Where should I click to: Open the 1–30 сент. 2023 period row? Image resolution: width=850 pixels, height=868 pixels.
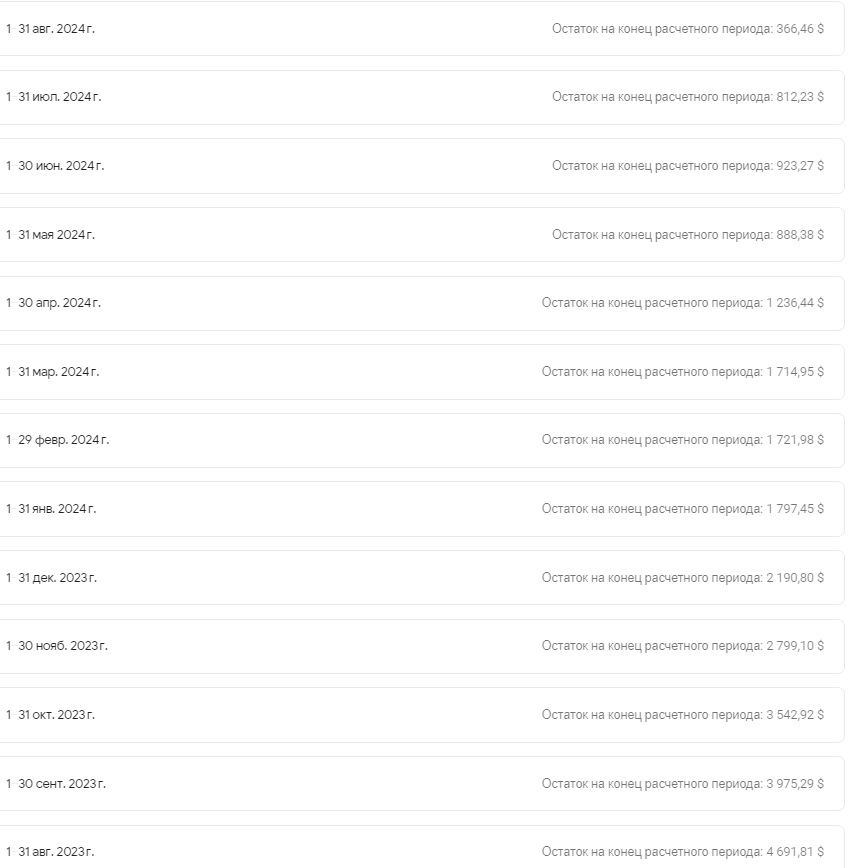422,783
